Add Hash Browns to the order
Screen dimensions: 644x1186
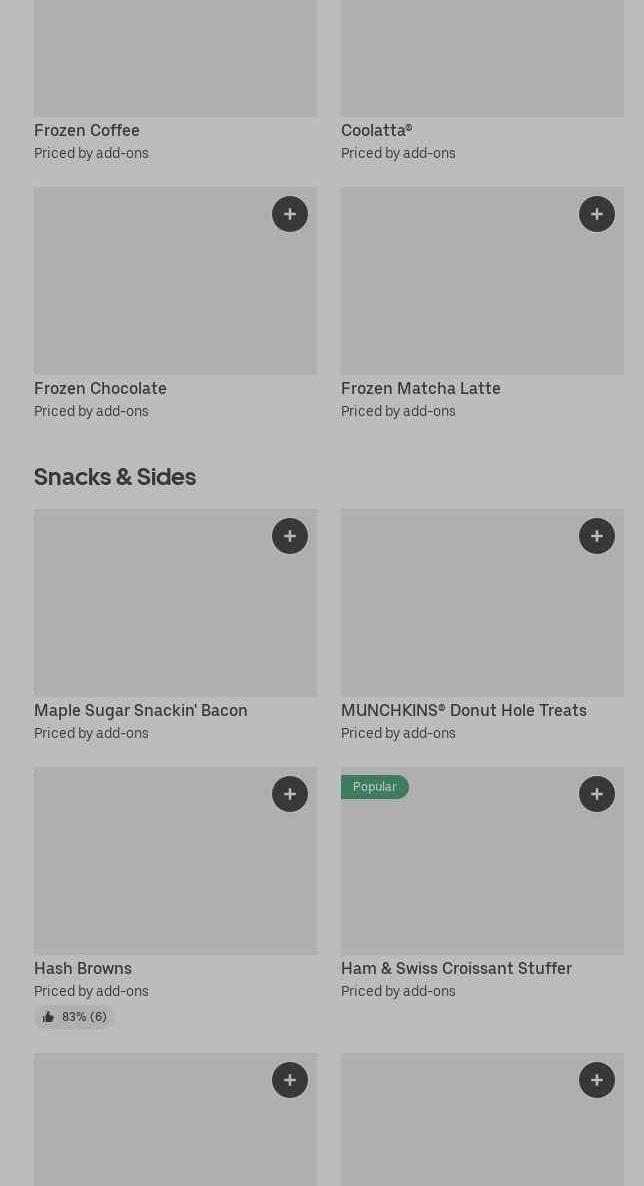[290, 794]
